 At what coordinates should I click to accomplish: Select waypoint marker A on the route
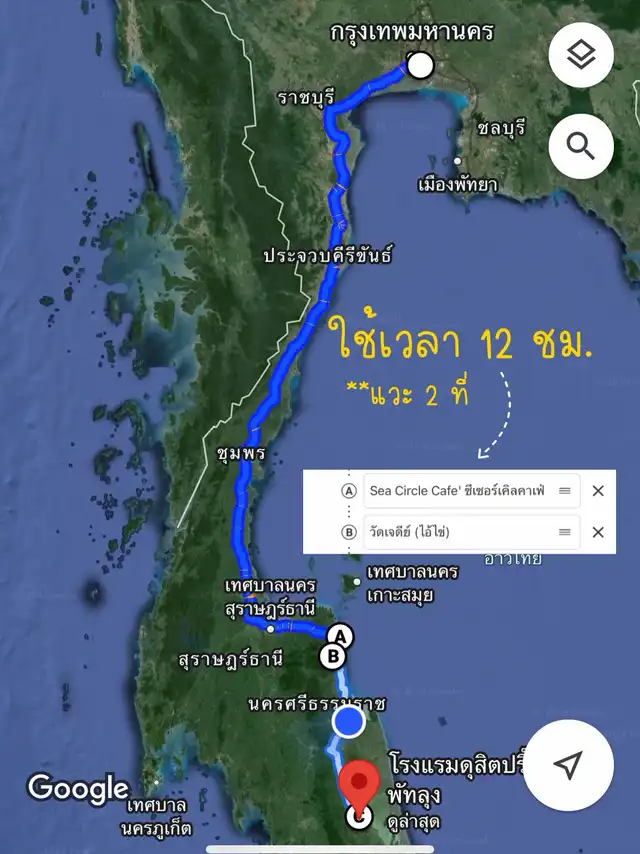pos(341,636)
